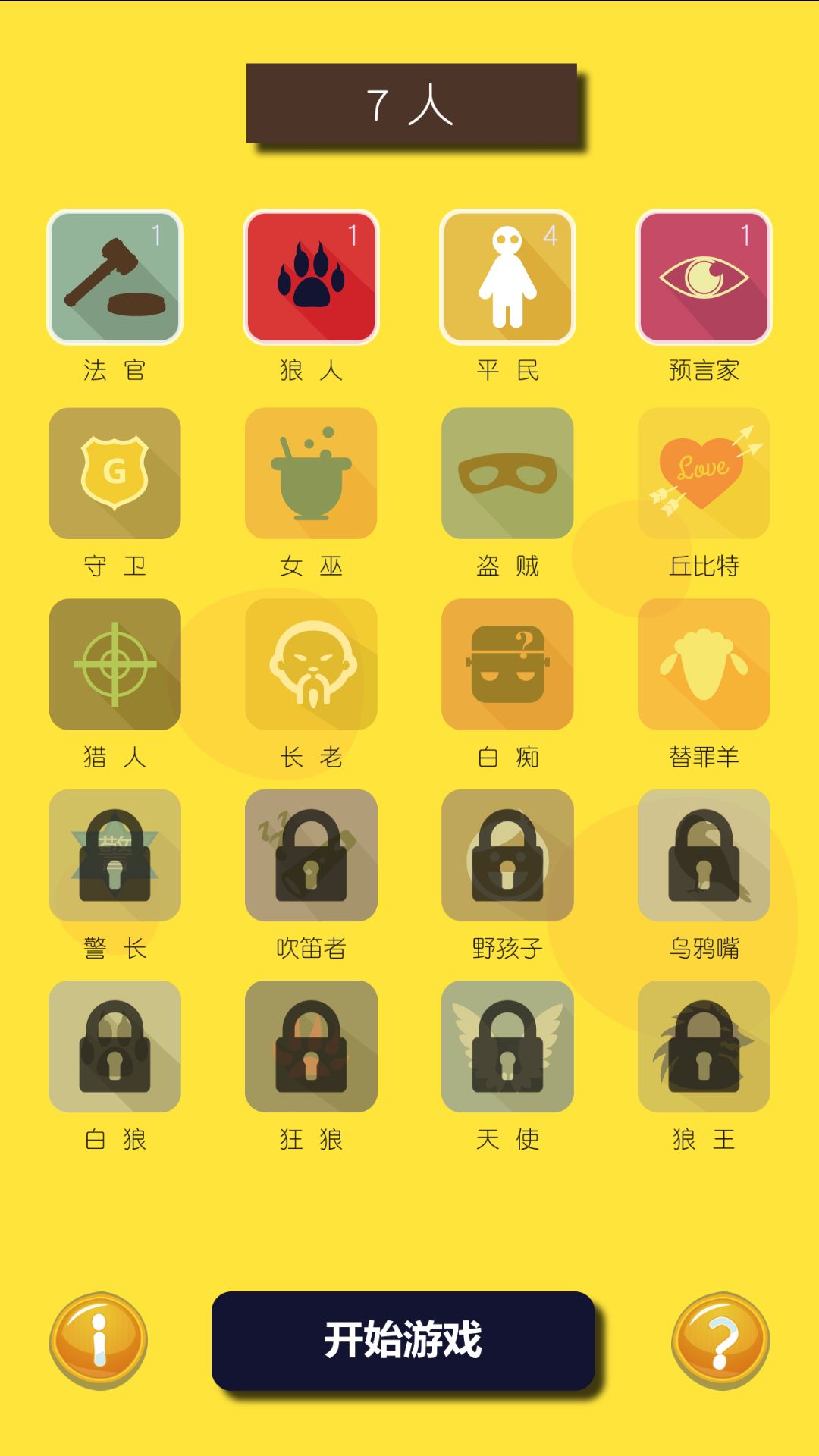The image size is (819, 1456).
Task: Toggle the 盗贼 thief role on
Action: click(x=507, y=472)
